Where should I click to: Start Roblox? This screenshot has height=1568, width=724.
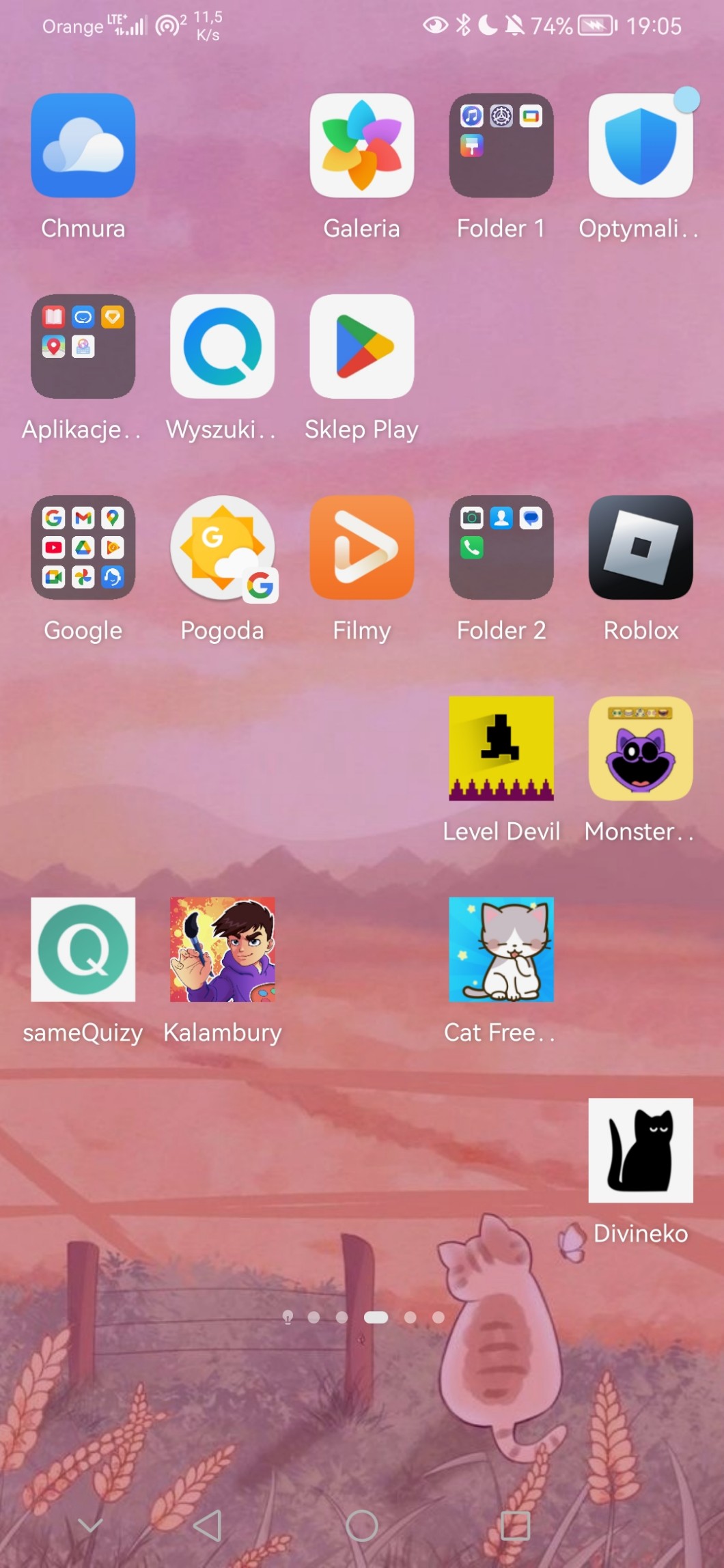coord(641,547)
